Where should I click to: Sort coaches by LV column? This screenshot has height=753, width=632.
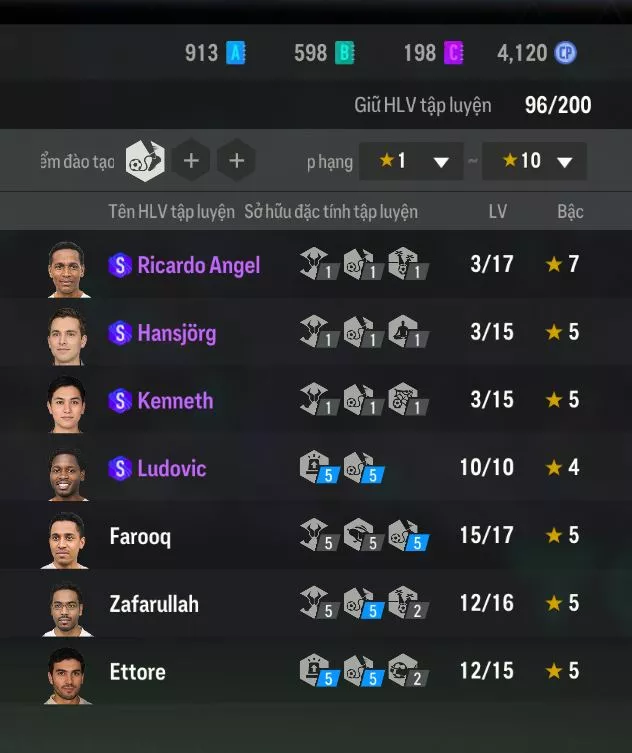[497, 212]
